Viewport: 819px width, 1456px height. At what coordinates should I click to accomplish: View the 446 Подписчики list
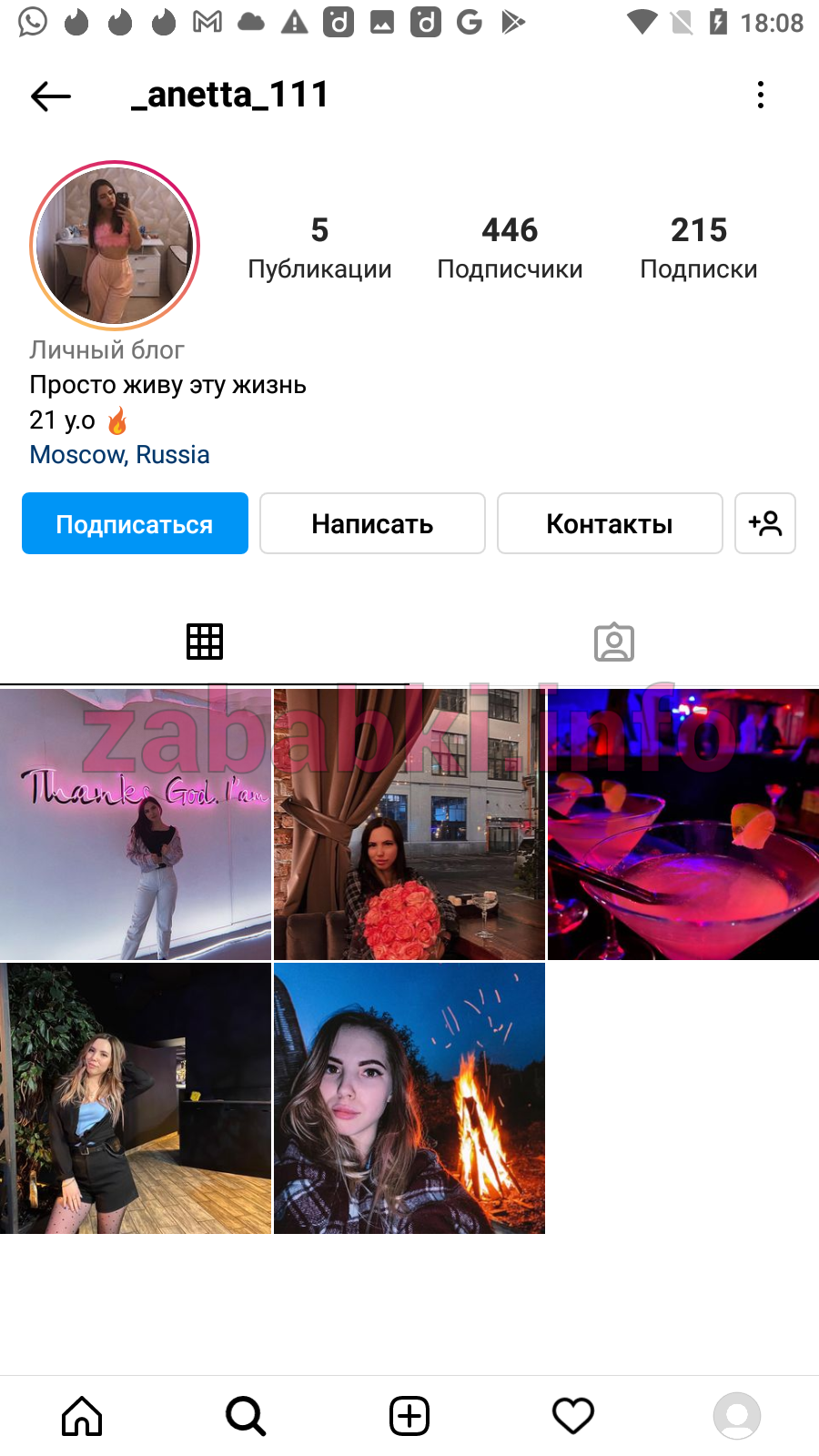tap(510, 248)
